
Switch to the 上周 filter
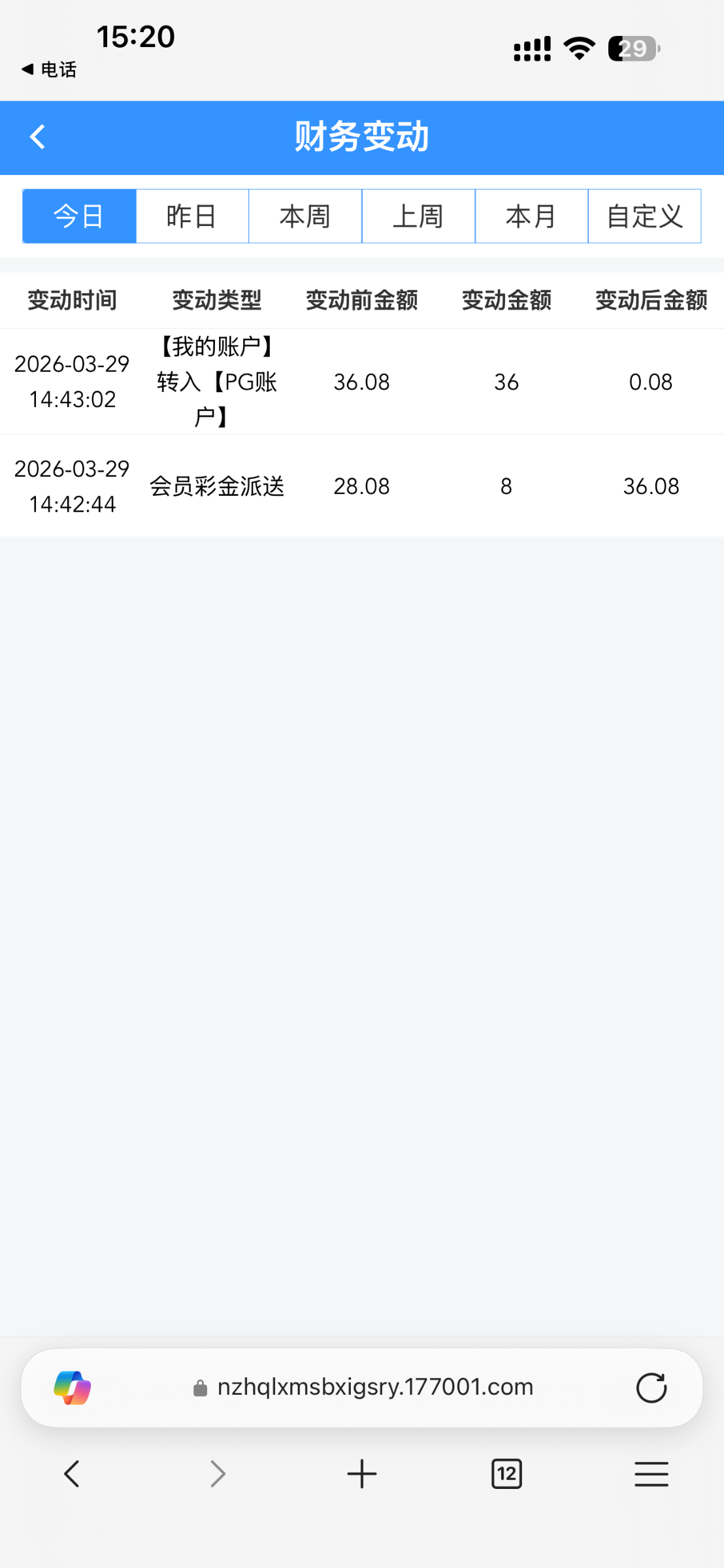(x=418, y=216)
